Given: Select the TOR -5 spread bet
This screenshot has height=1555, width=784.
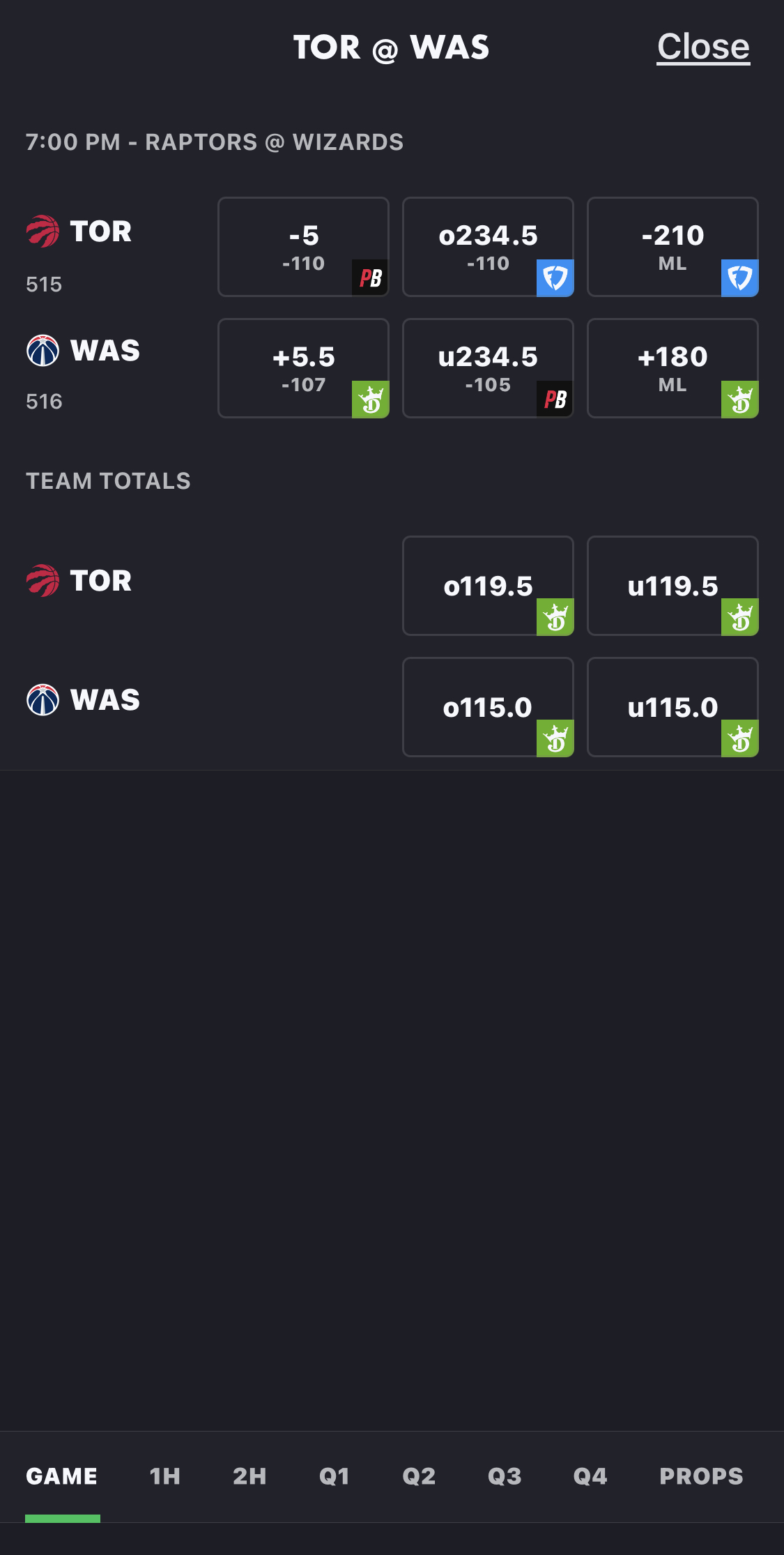Looking at the screenshot, I should coord(303,247).
